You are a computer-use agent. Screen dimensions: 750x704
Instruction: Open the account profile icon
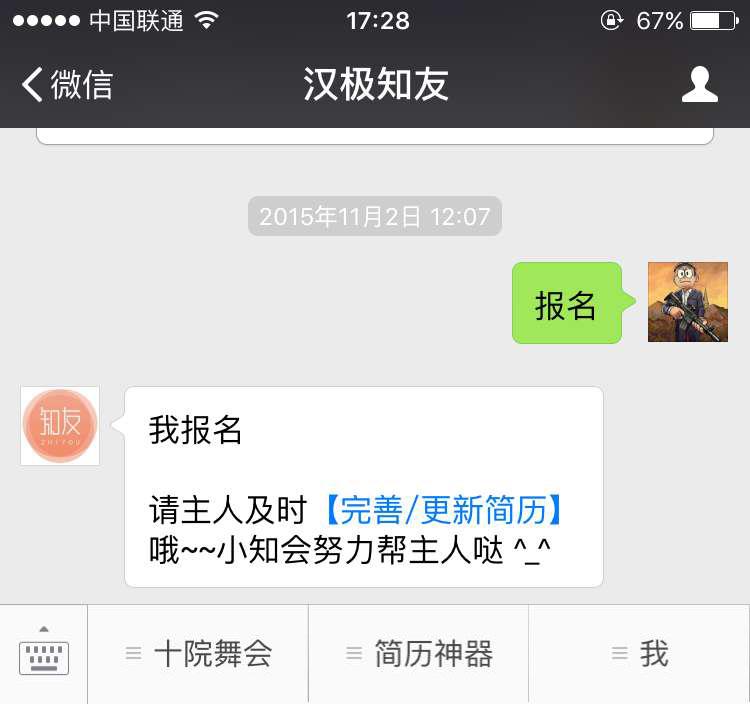click(x=699, y=85)
